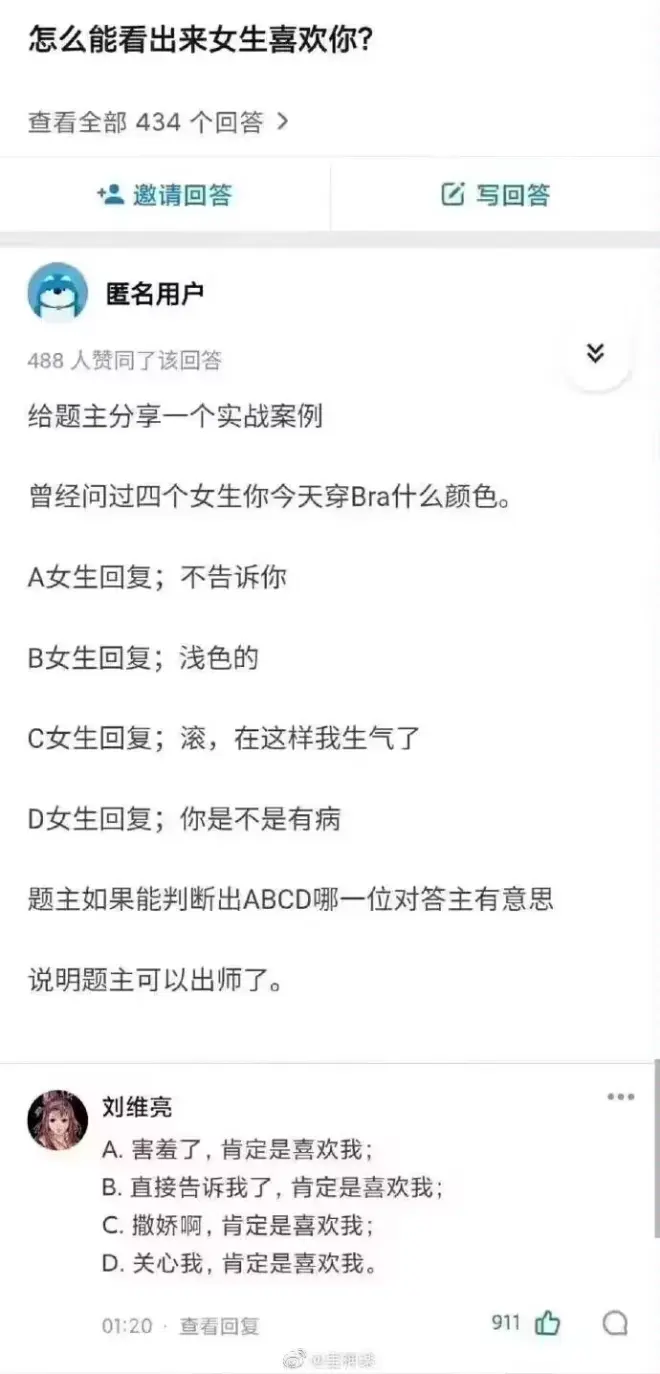The width and height of the screenshot is (660, 1374).
Task: Like 刘维亮's comment
Action: 547,1324
